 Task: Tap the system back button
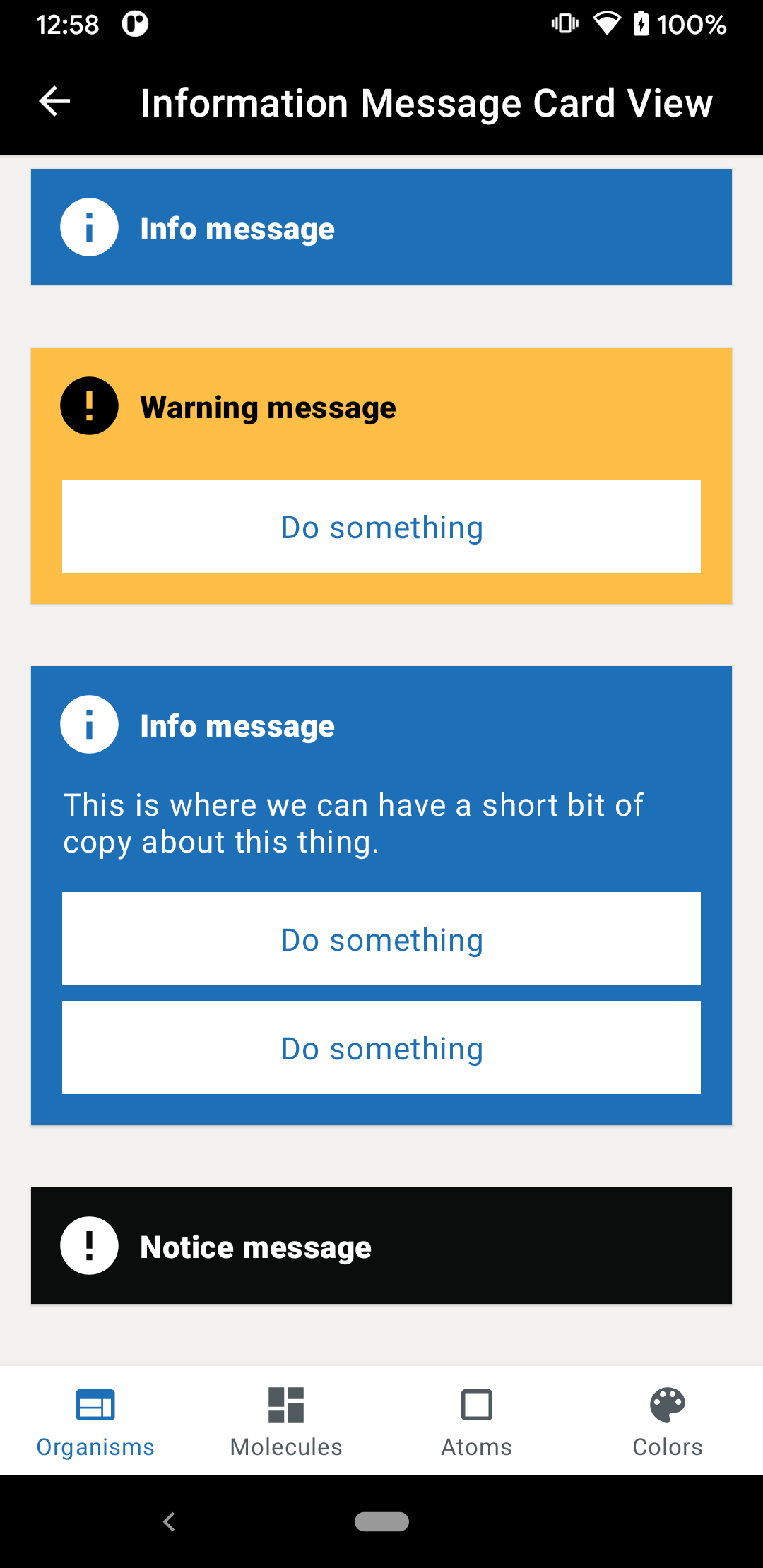tap(169, 1521)
